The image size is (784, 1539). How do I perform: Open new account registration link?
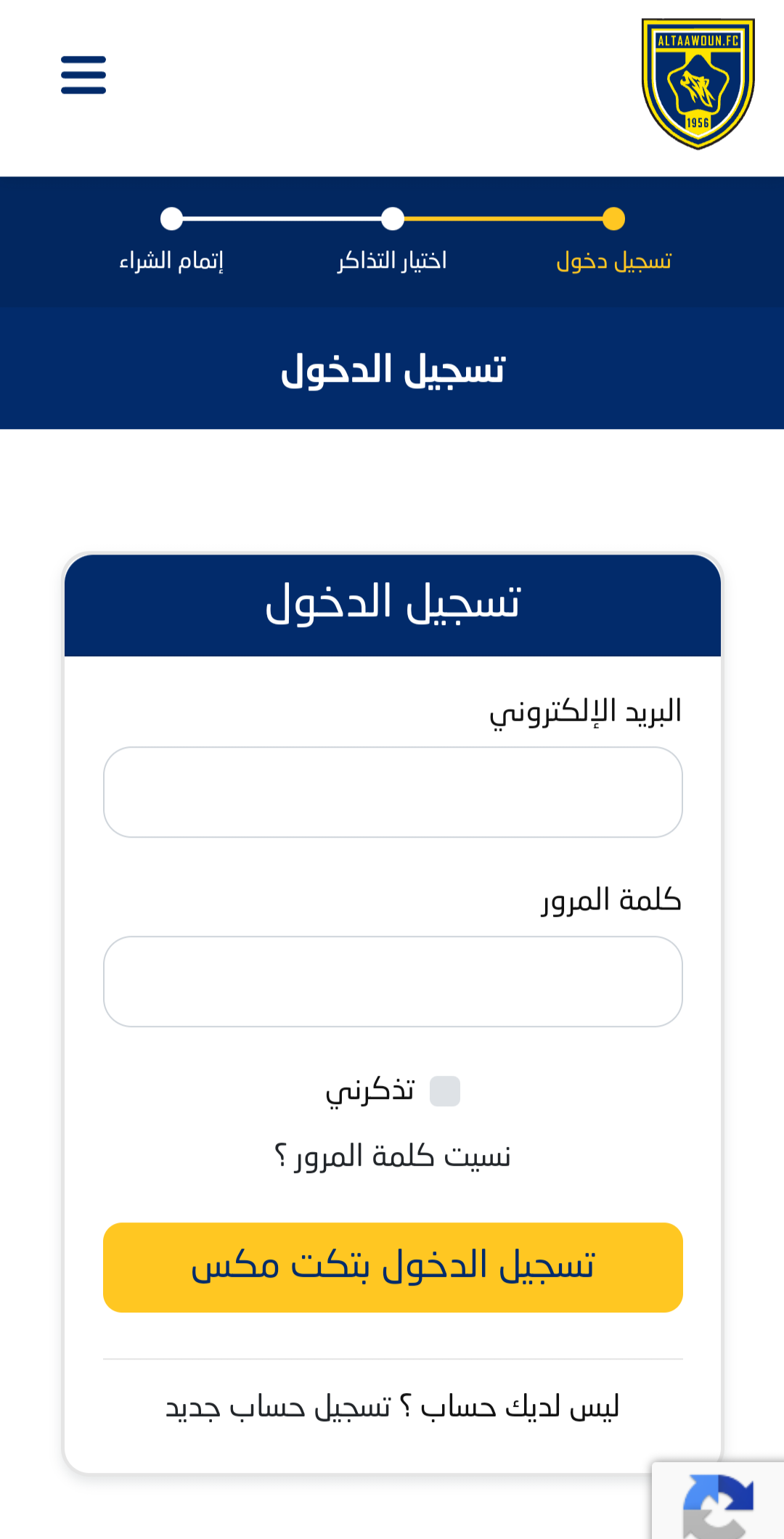coord(279,1407)
